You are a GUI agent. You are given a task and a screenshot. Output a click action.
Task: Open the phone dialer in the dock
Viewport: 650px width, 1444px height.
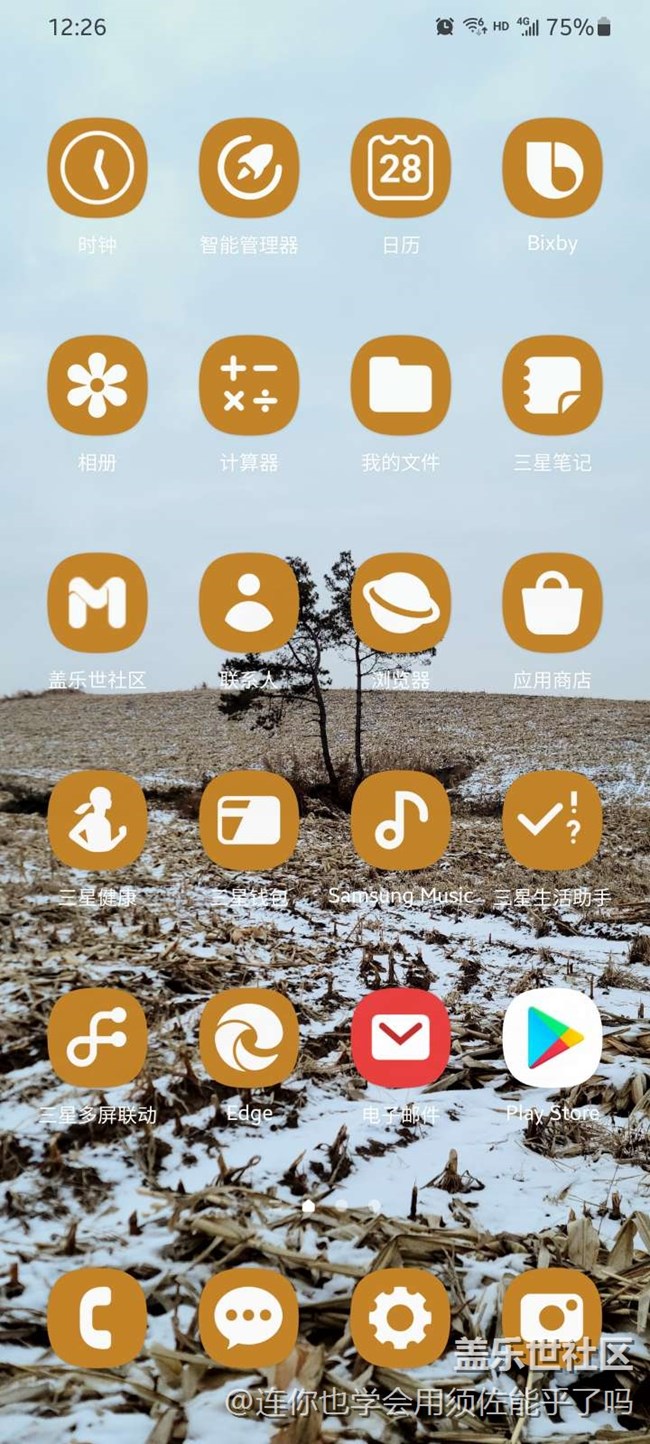(x=97, y=1318)
